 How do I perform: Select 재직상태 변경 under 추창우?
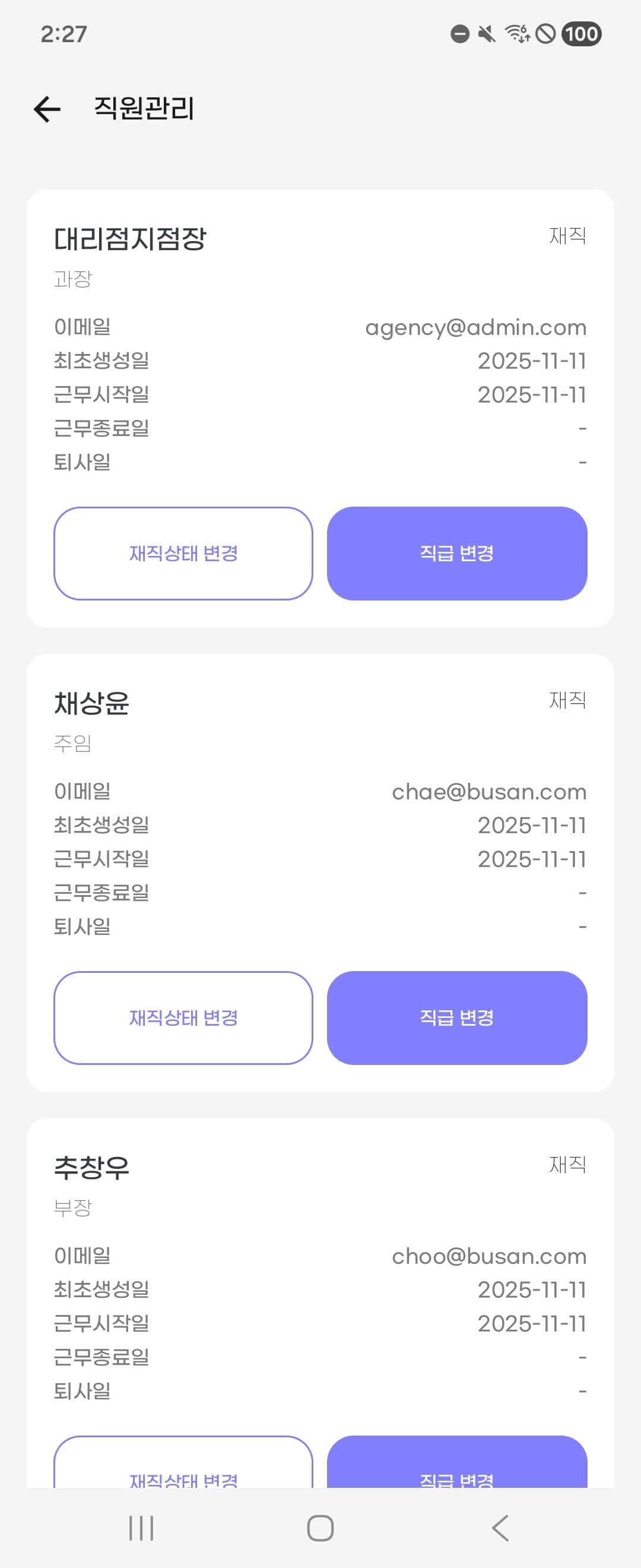(183, 1467)
